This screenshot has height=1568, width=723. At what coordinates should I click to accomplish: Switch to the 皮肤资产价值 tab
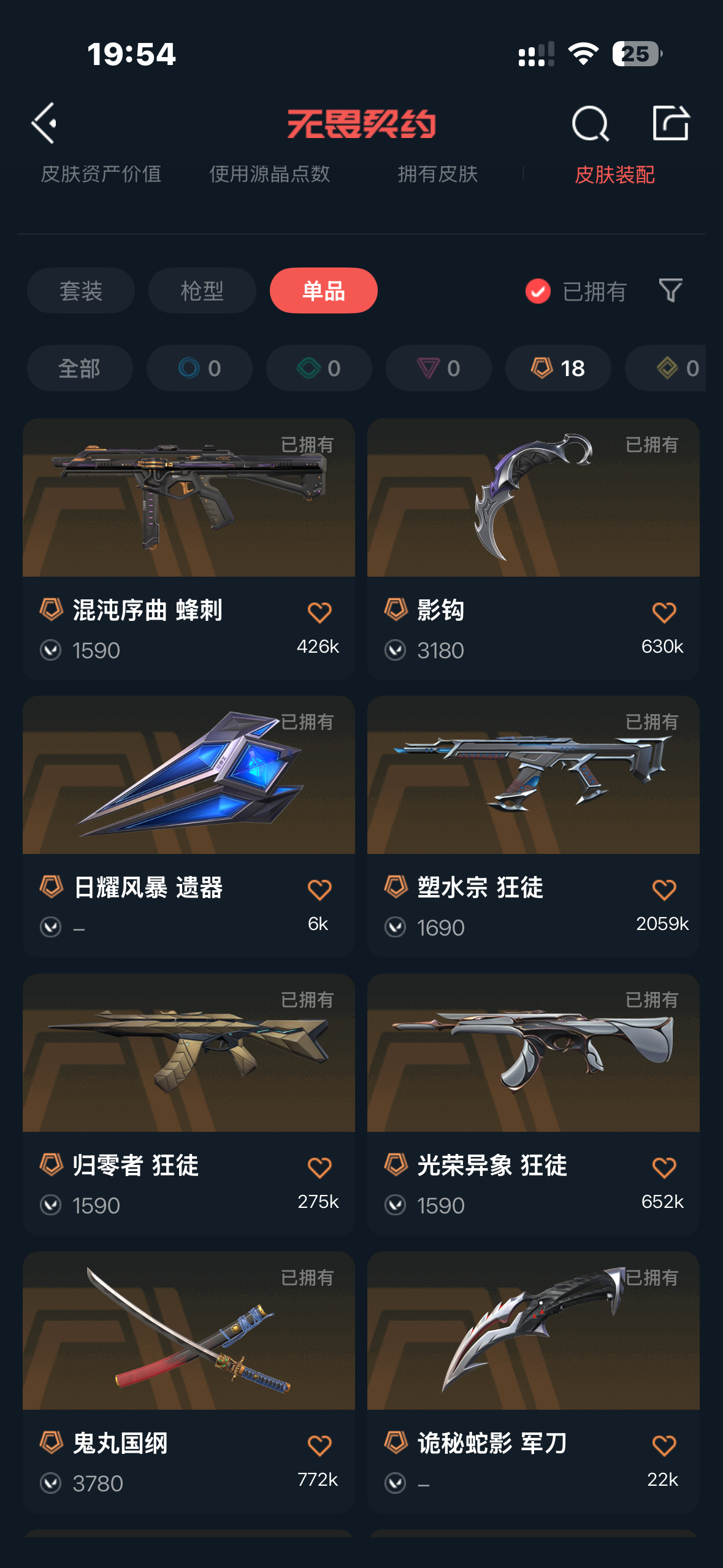(101, 174)
